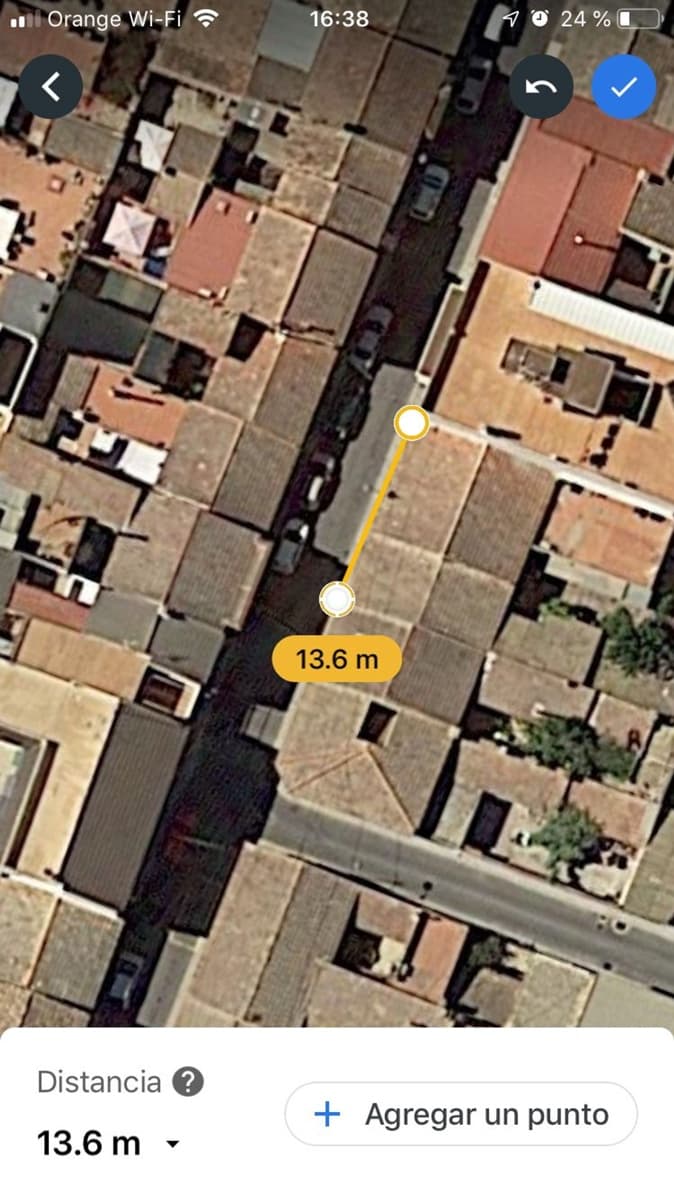Tap 'Agregar un punto' button
Image resolution: width=674 pixels, height=1200 pixels.
461,1114
